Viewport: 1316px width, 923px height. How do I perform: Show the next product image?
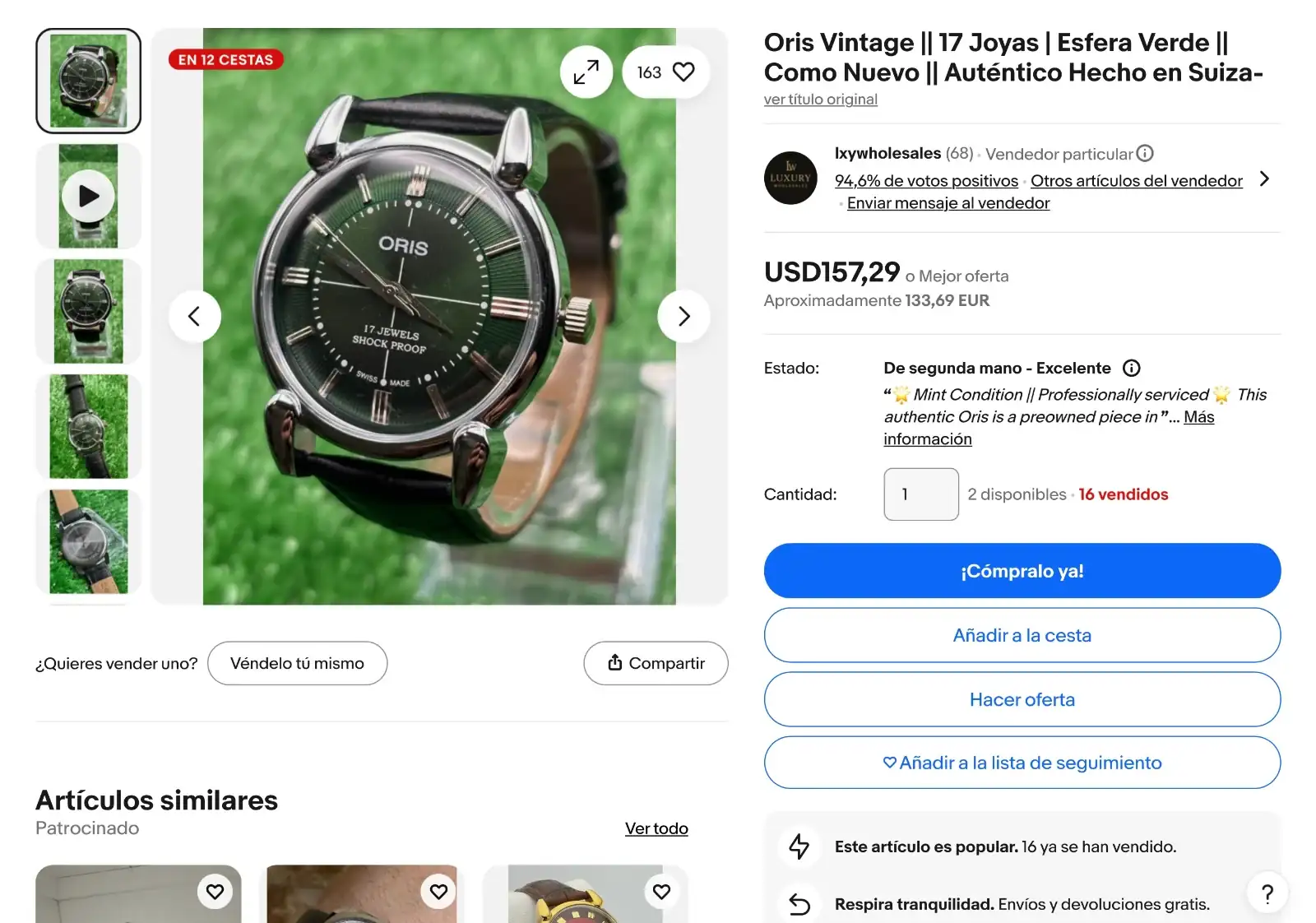[x=683, y=316]
